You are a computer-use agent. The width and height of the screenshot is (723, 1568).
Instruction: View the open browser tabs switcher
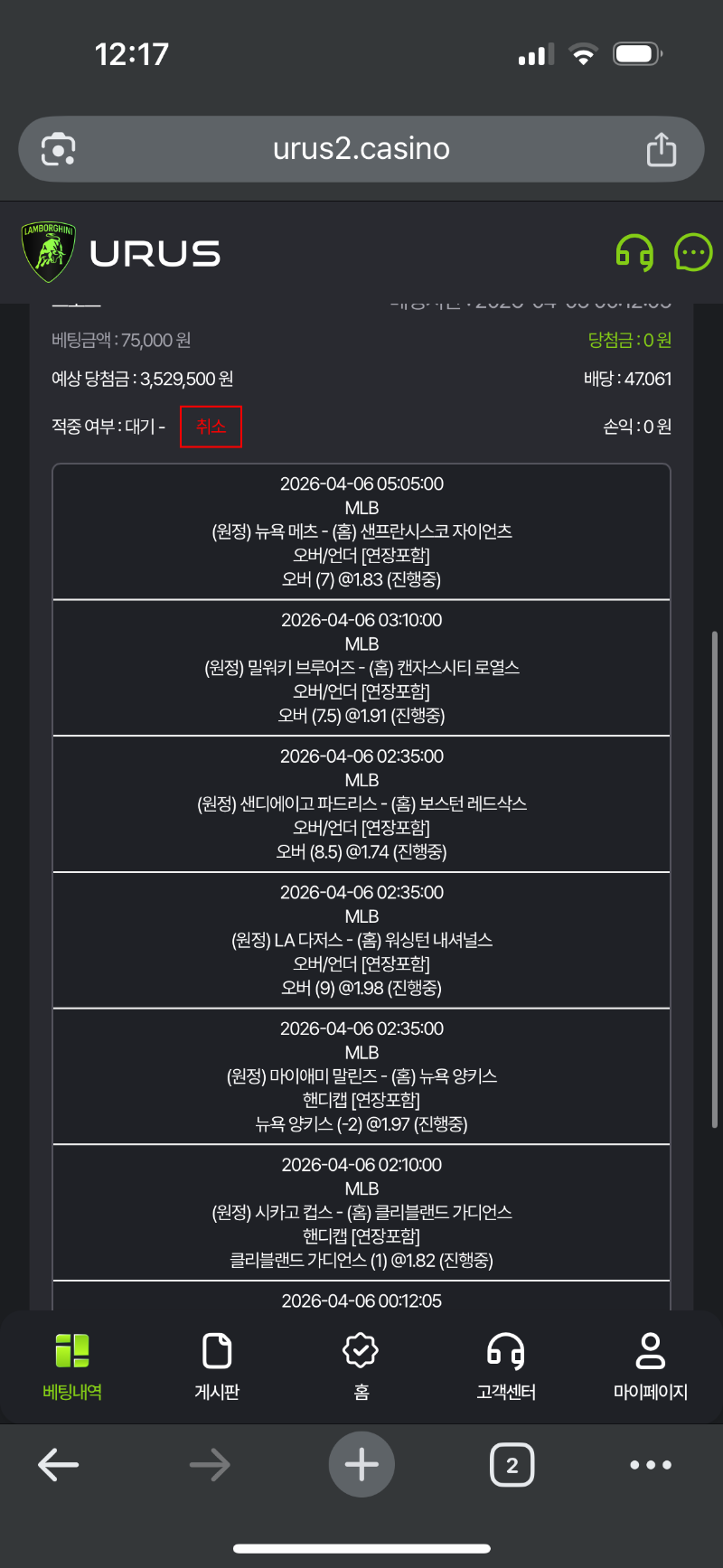pos(512,1465)
